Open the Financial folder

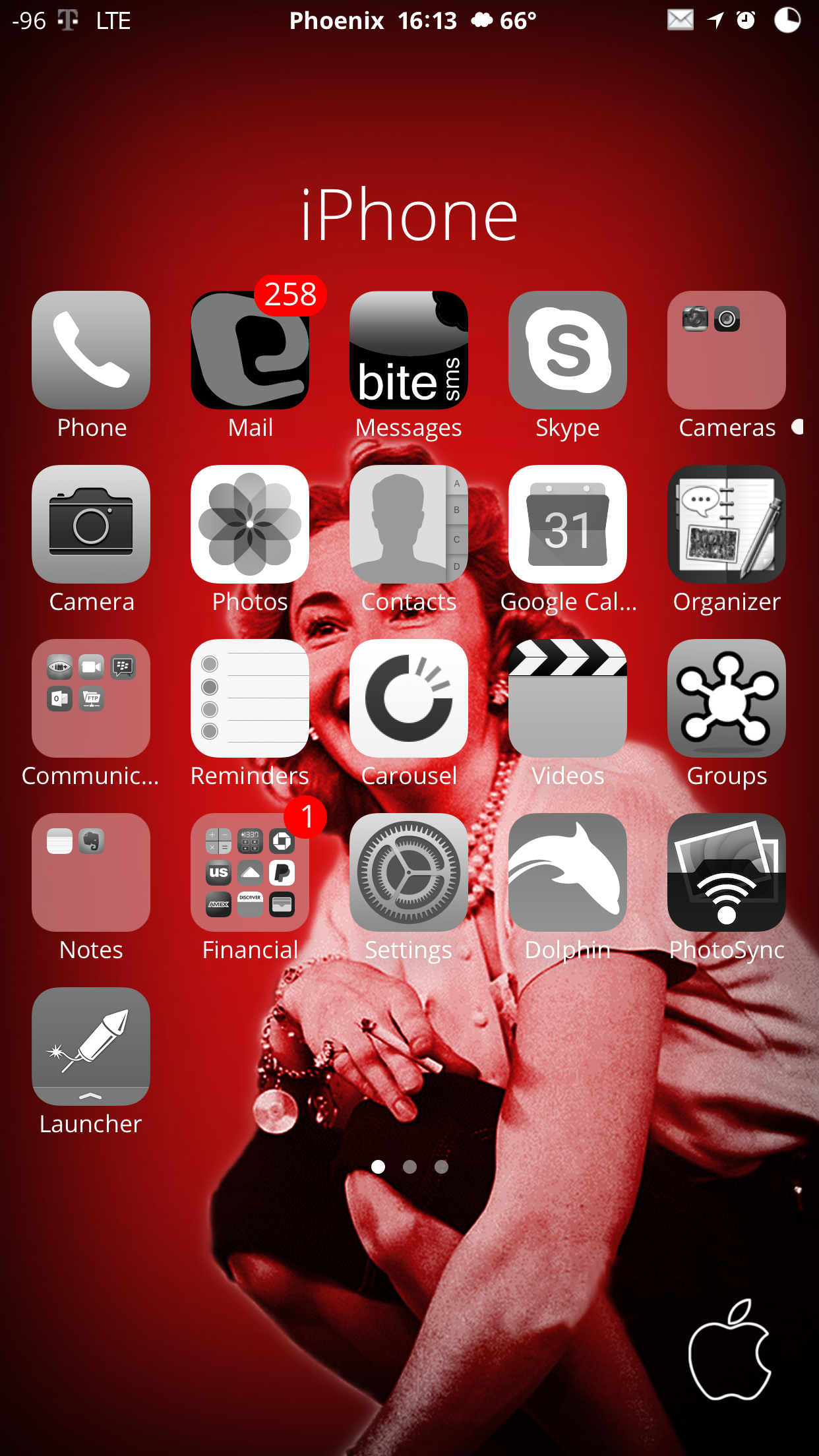[250, 872]
